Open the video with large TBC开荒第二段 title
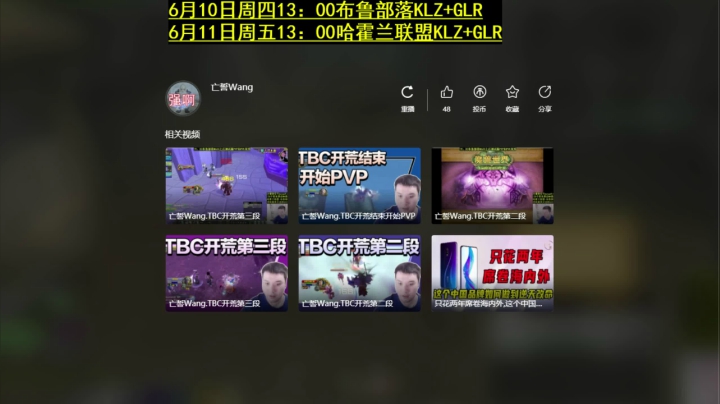The width and height of the screenshot is (720, 404). (x=359, y=272)
